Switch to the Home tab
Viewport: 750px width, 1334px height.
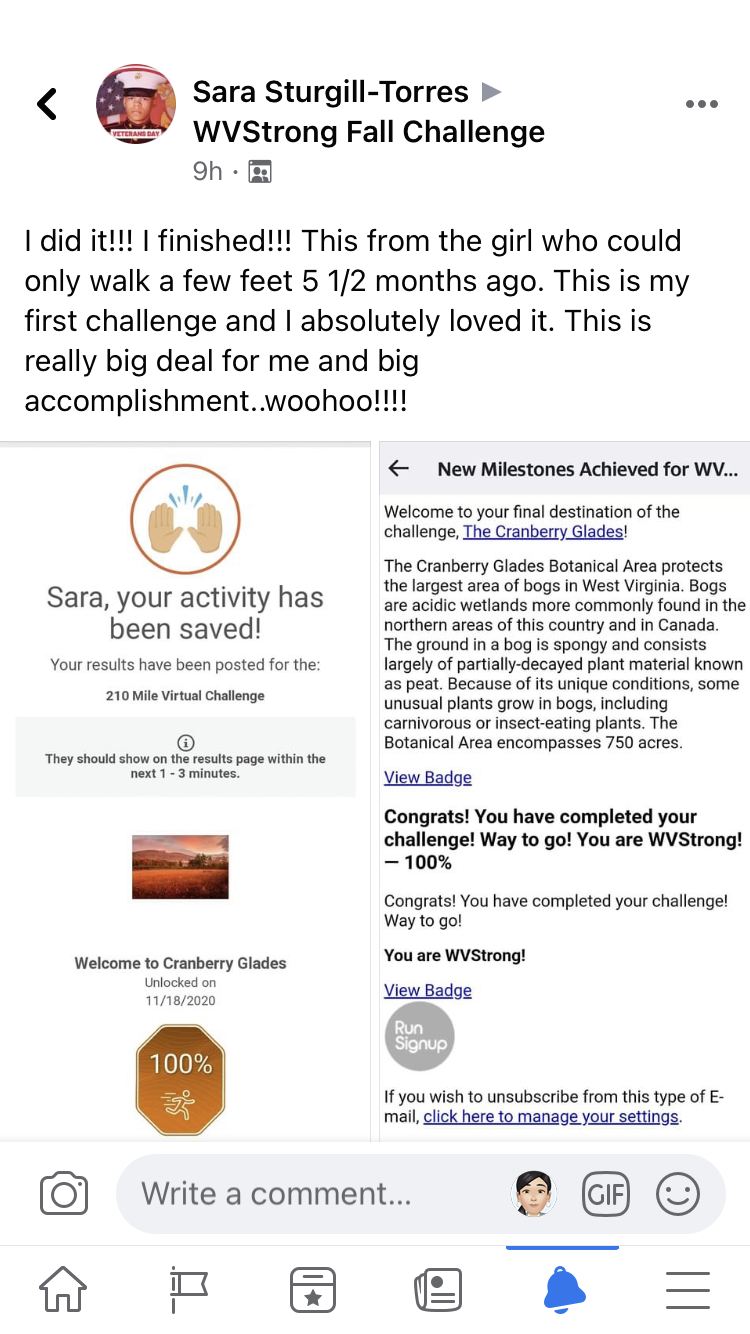tap(62, 1290)
